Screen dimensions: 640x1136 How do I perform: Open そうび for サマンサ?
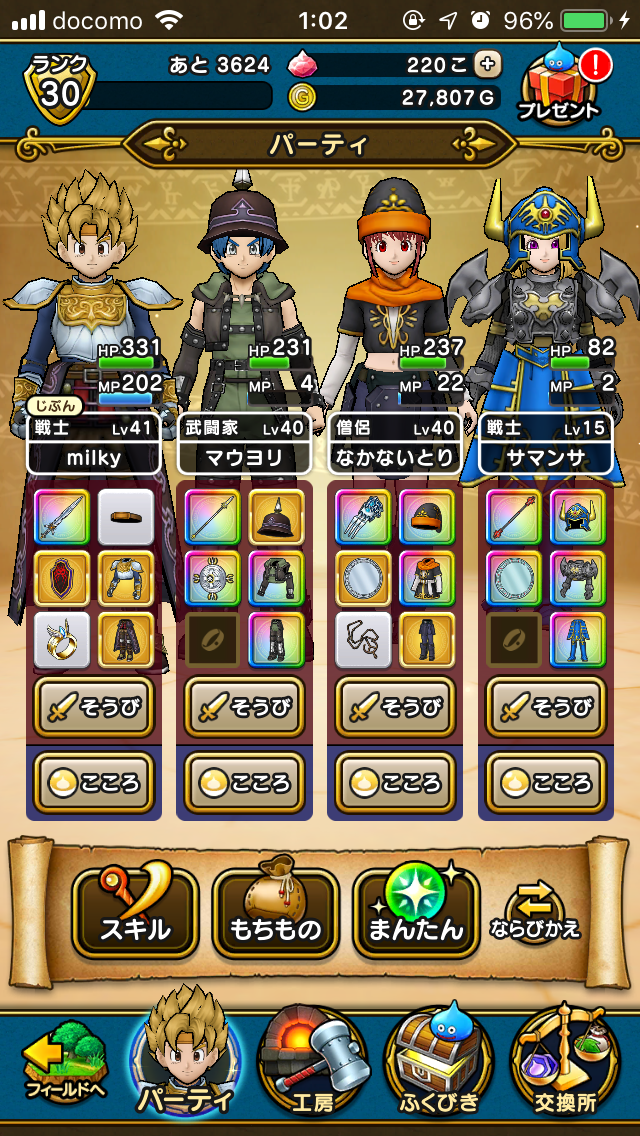546,706
